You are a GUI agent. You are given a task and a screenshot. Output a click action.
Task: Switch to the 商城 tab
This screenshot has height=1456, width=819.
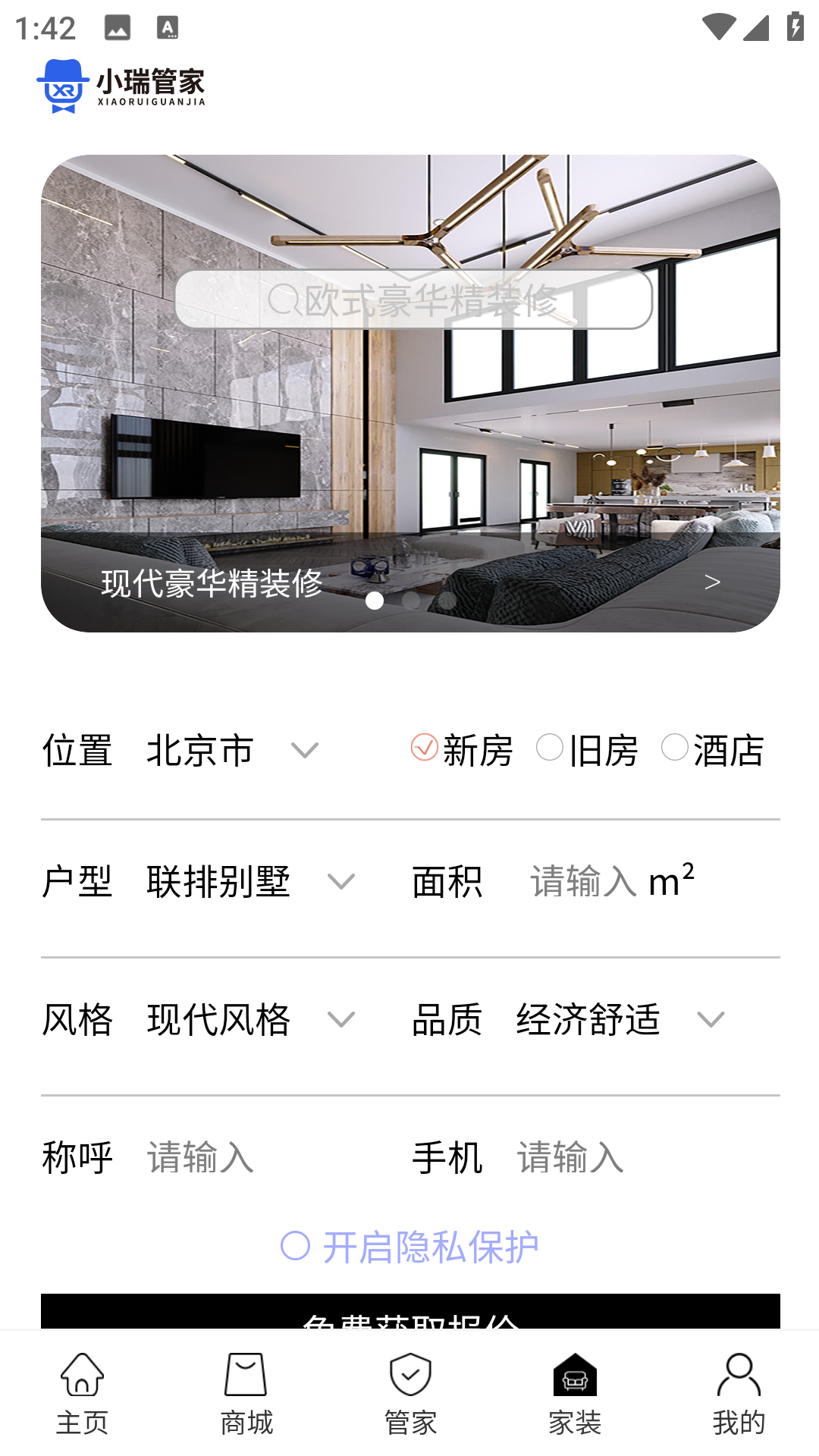246,1394
